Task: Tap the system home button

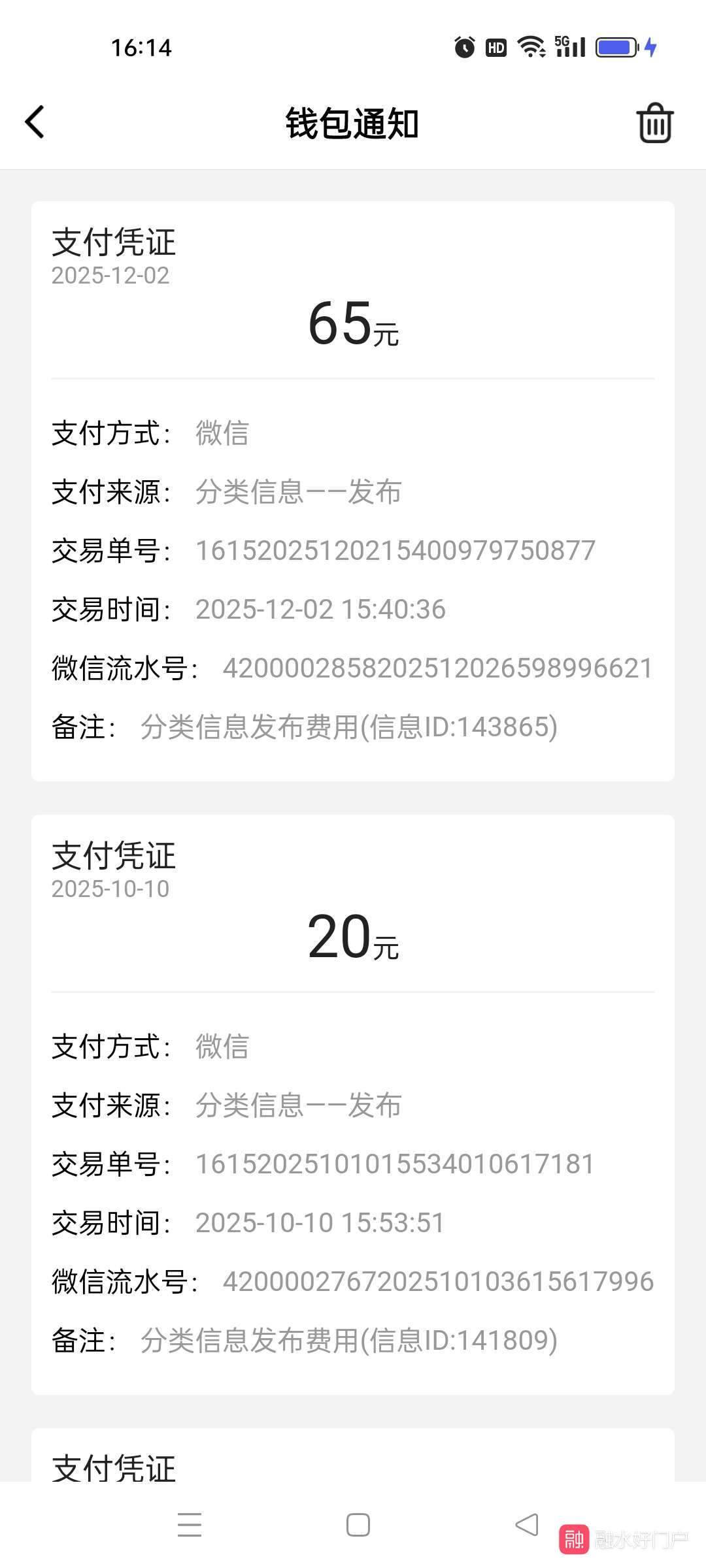Action: pyautogui.click(x=358, y=1525)
